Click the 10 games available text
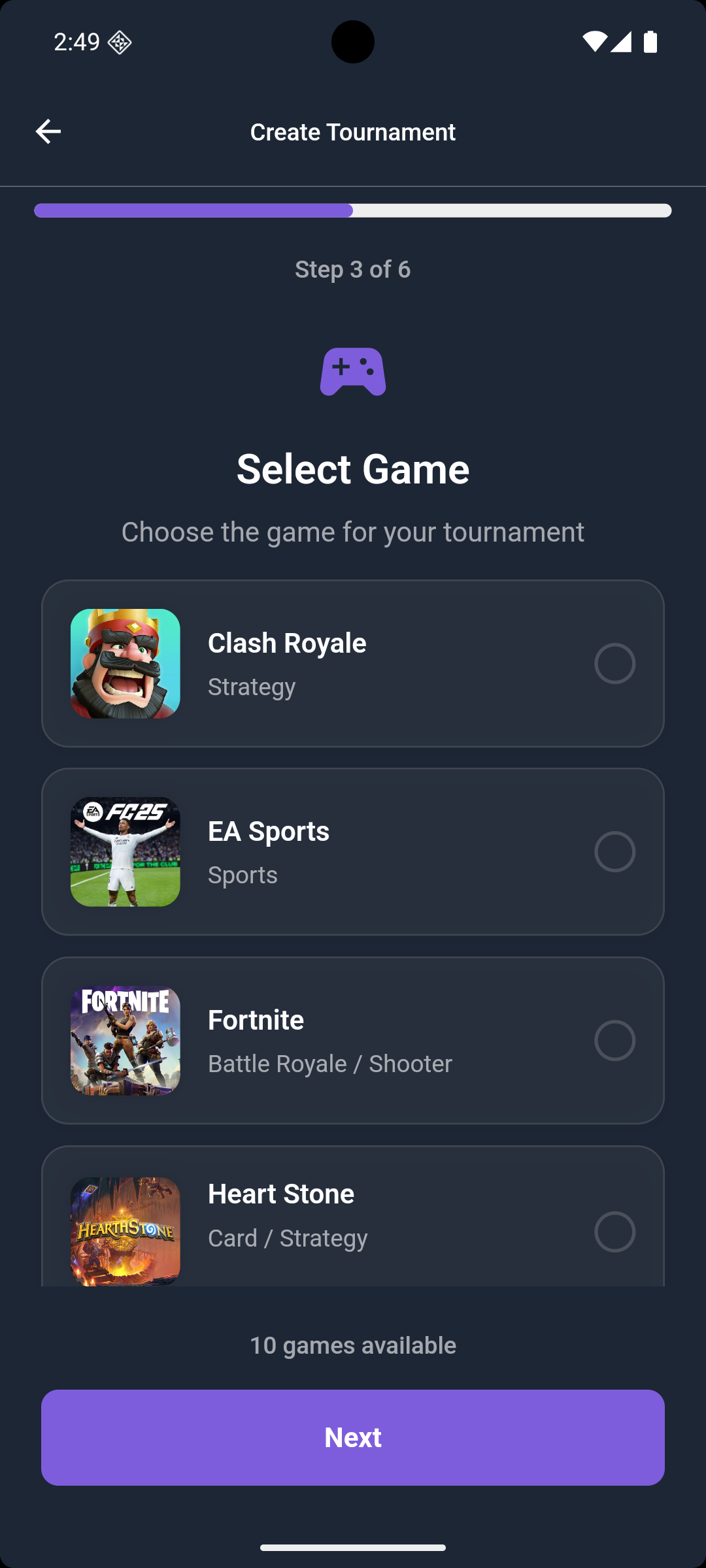 pyautogui.click(x=353, y=1345)
